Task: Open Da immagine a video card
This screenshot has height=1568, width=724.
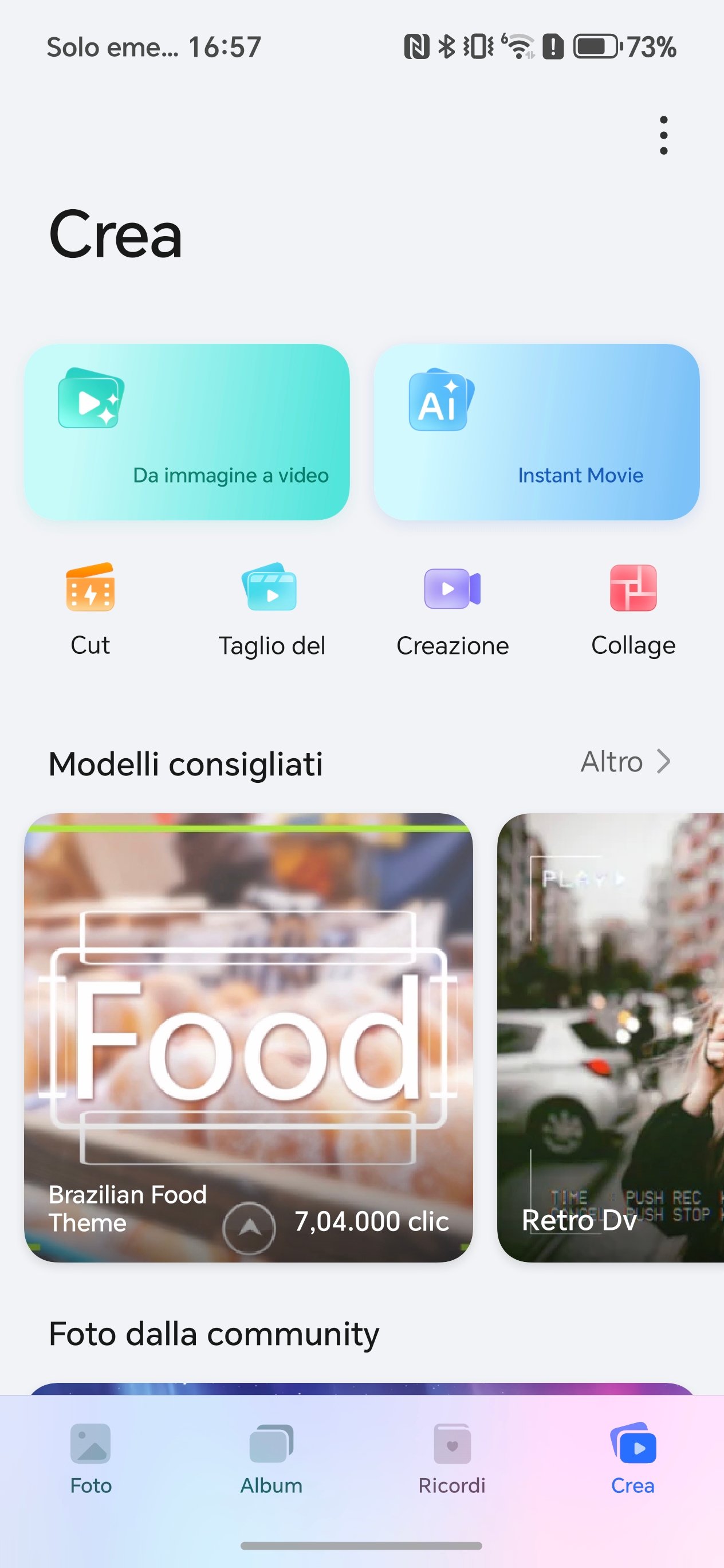Action: [x=187, y=432]
